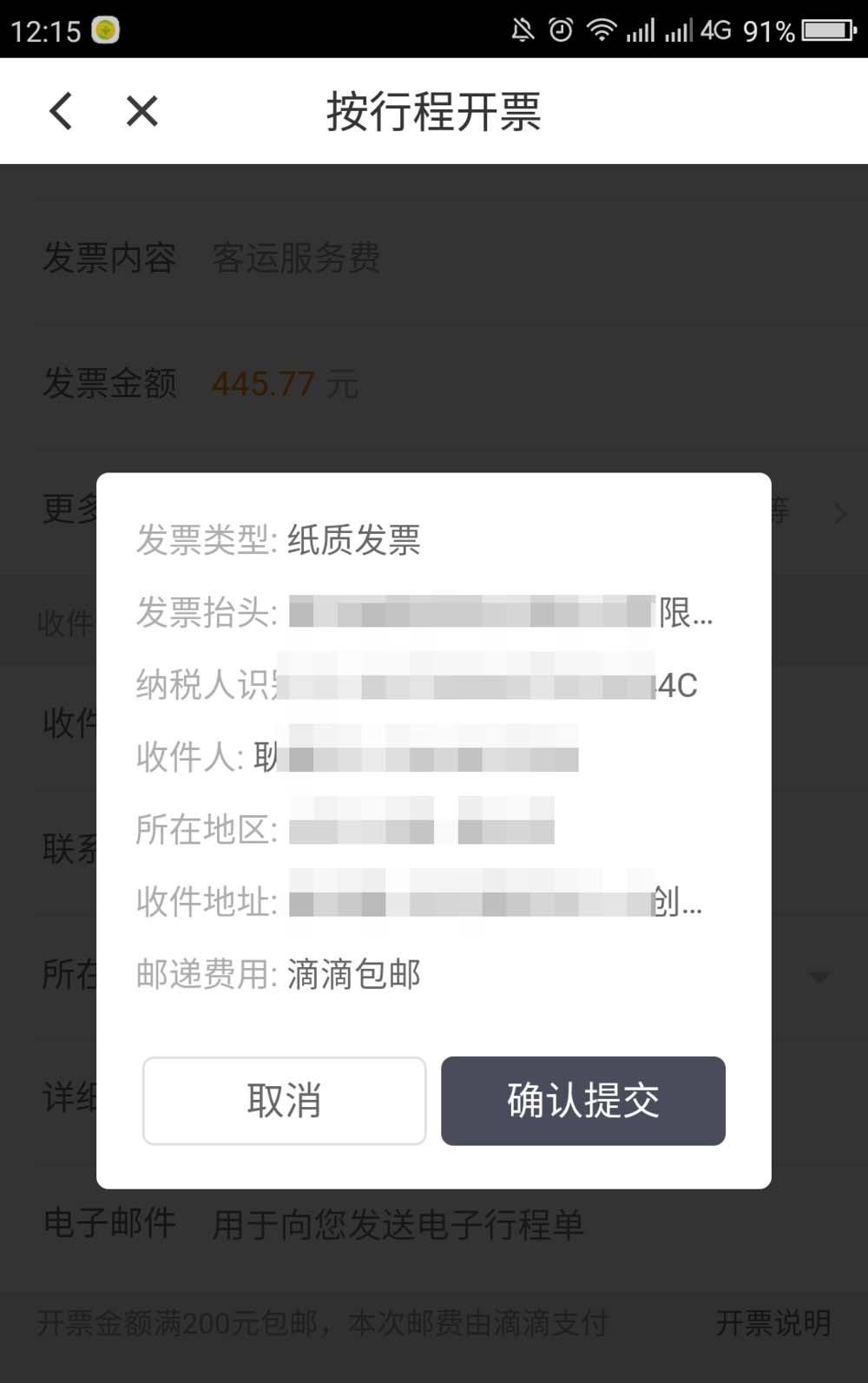This screenshot has width=868, height=1383.
Task: Open the 开票说明 link
Action: pyautogui.click(x=772, y=1323)
